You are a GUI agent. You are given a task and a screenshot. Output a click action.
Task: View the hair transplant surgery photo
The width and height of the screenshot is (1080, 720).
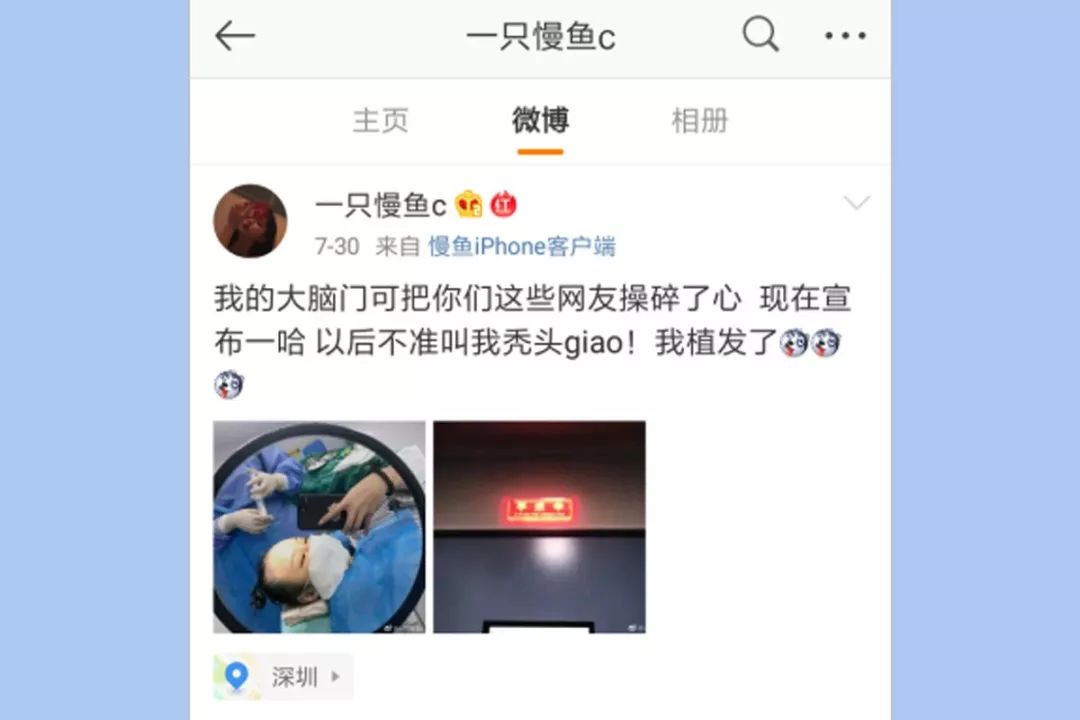[319, 527]
